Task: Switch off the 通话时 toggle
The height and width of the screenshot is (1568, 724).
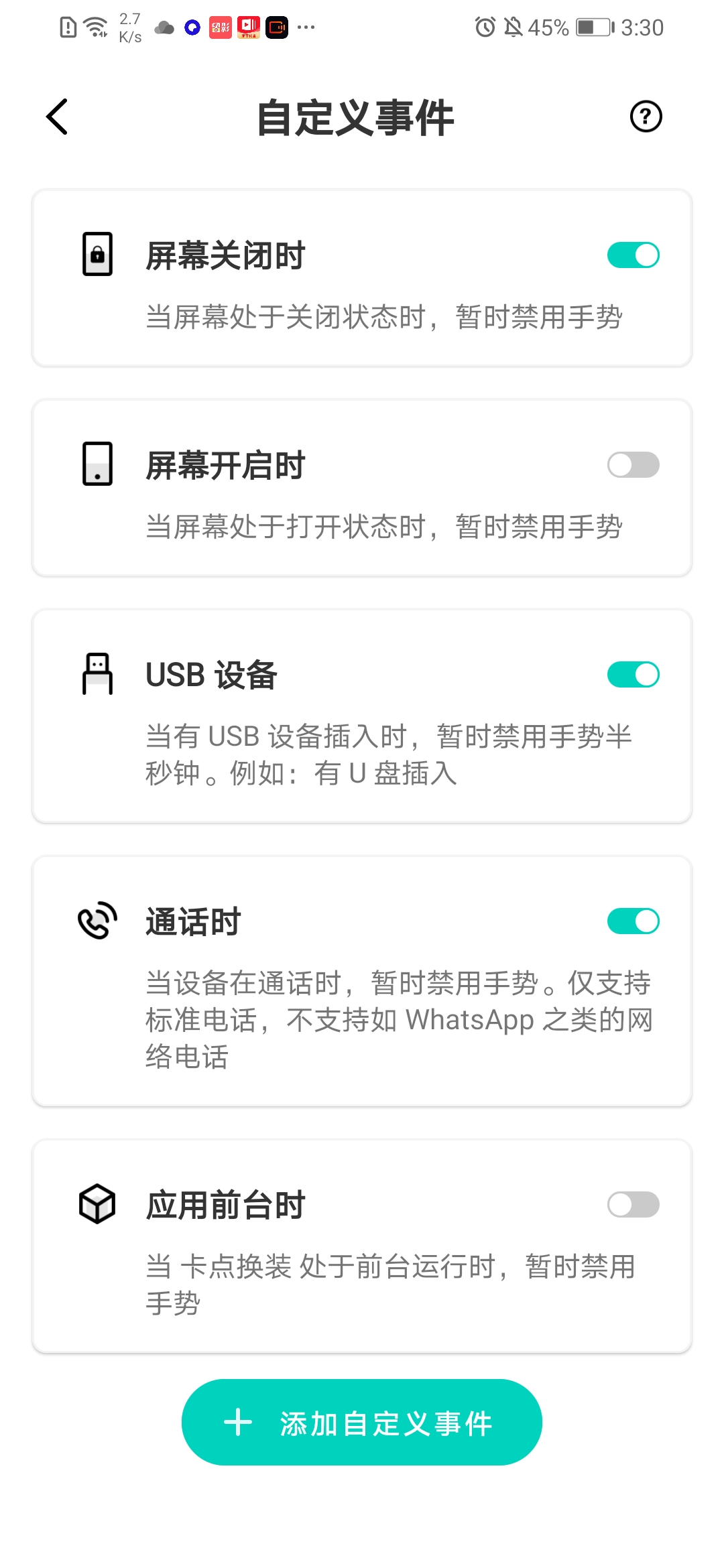Action: pos(633,921)
